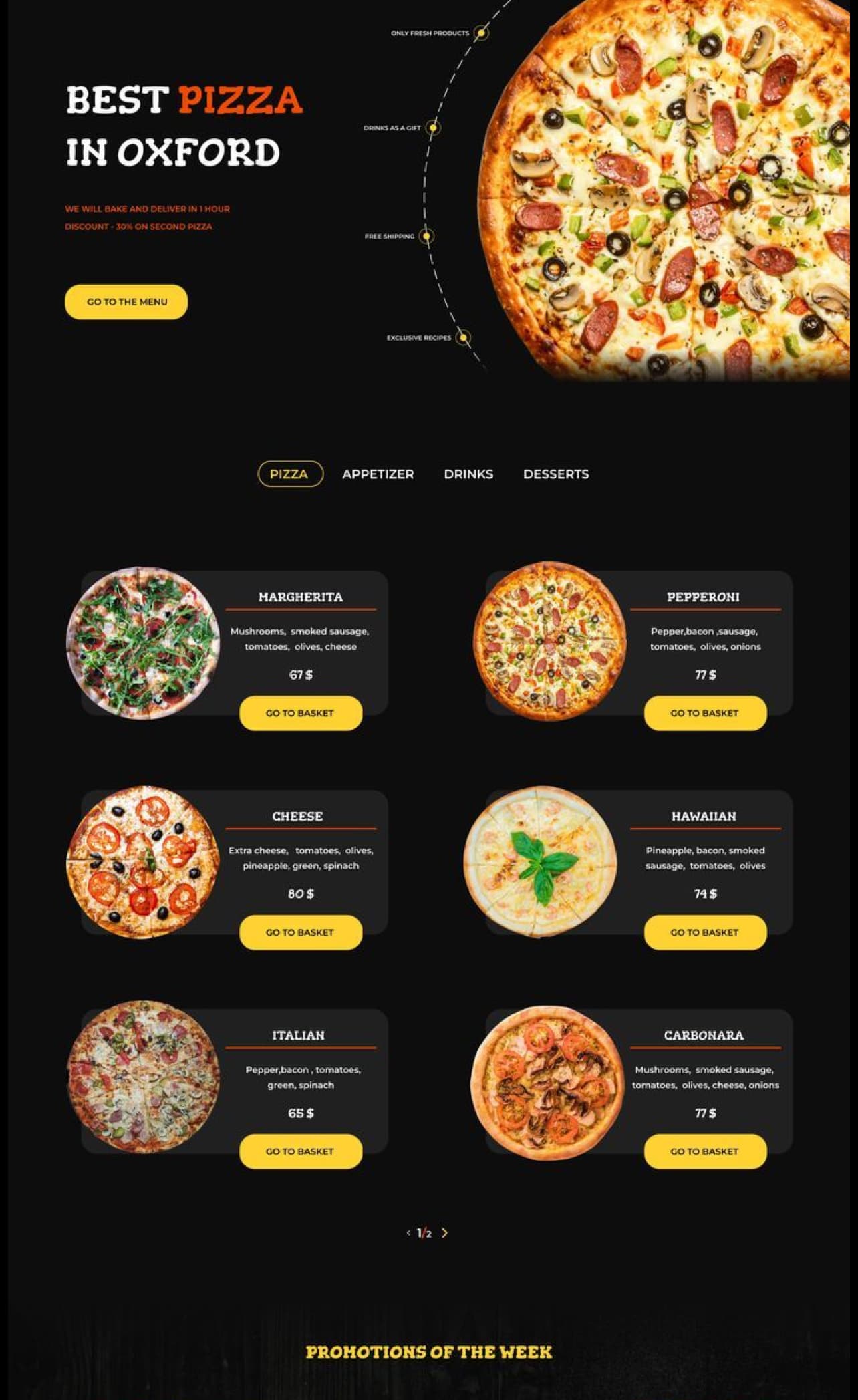Go to the previous menu page arrow
Image resolution: width=858 pixels, height=1400 pixels.
point(408,1233)
